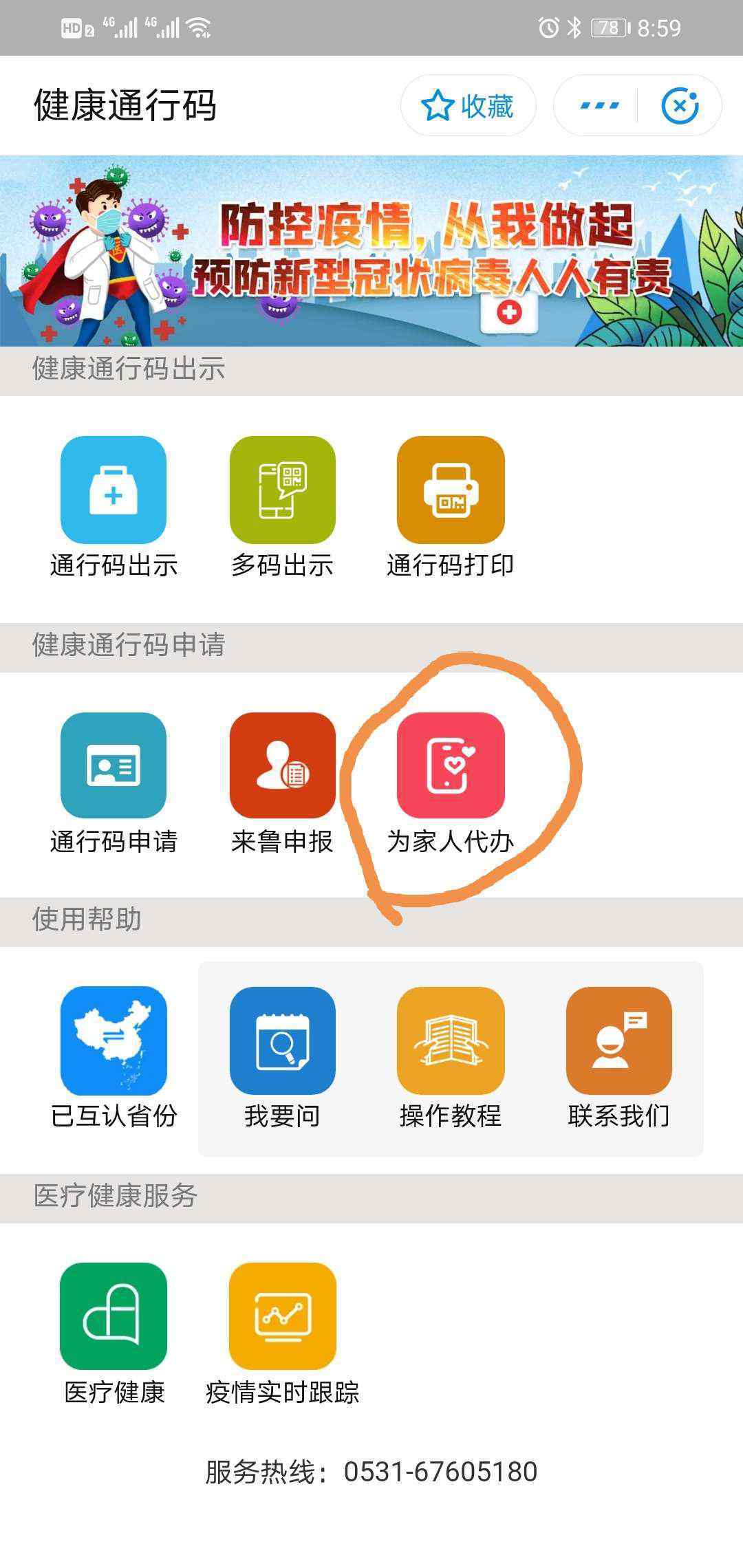Open 我要问
Image resolution: width=743 pixels, height=1568 pixels.
tap(282, 1058)
